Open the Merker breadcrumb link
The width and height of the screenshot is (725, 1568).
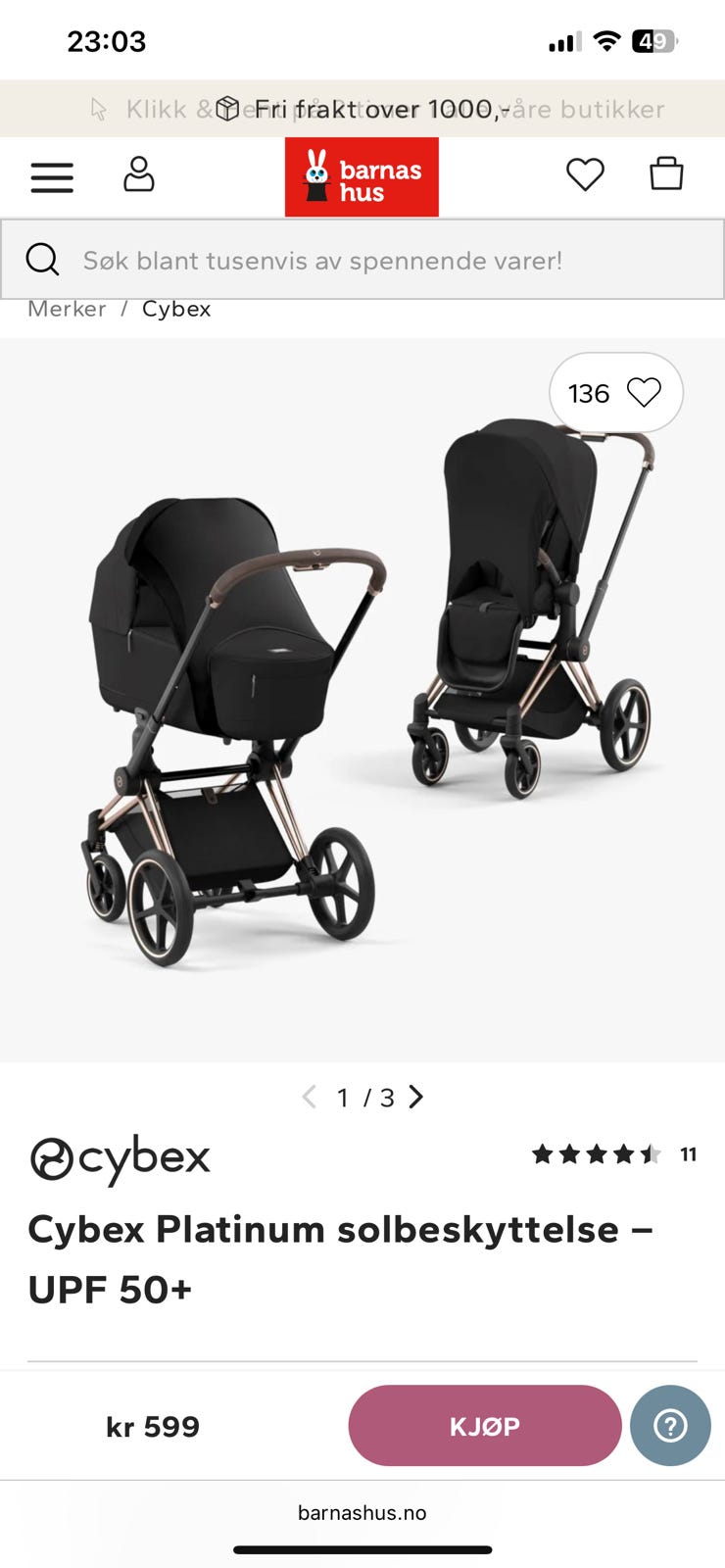coord(67,309)
